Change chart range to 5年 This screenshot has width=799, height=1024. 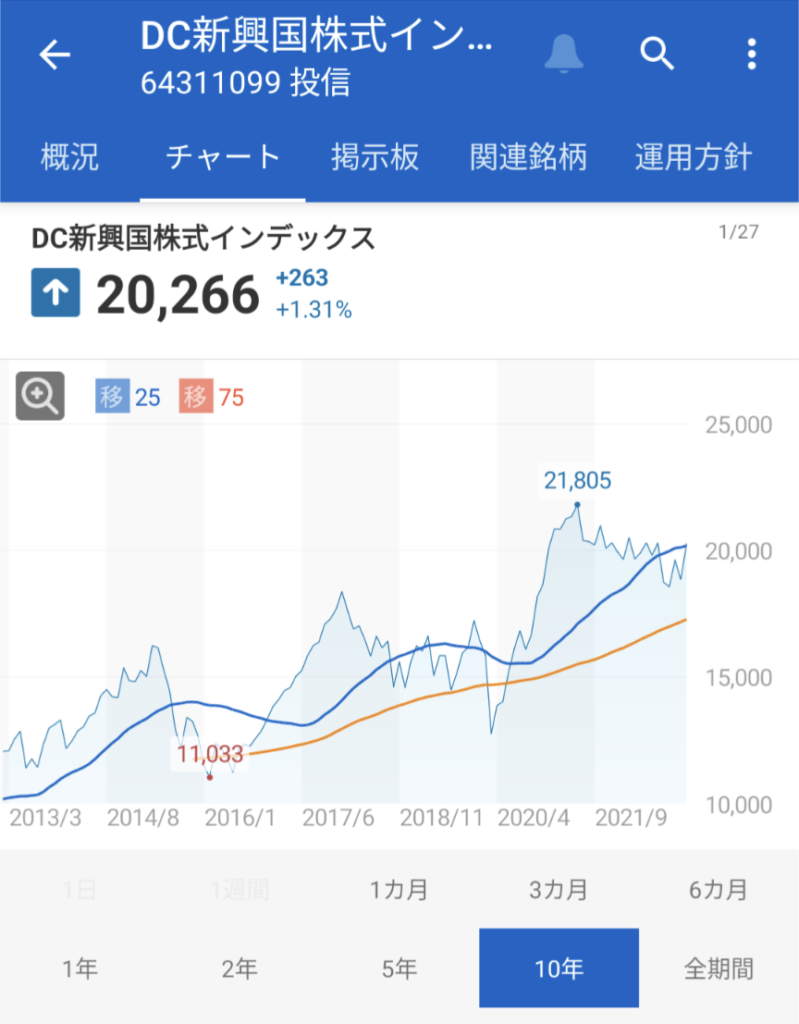399,968
